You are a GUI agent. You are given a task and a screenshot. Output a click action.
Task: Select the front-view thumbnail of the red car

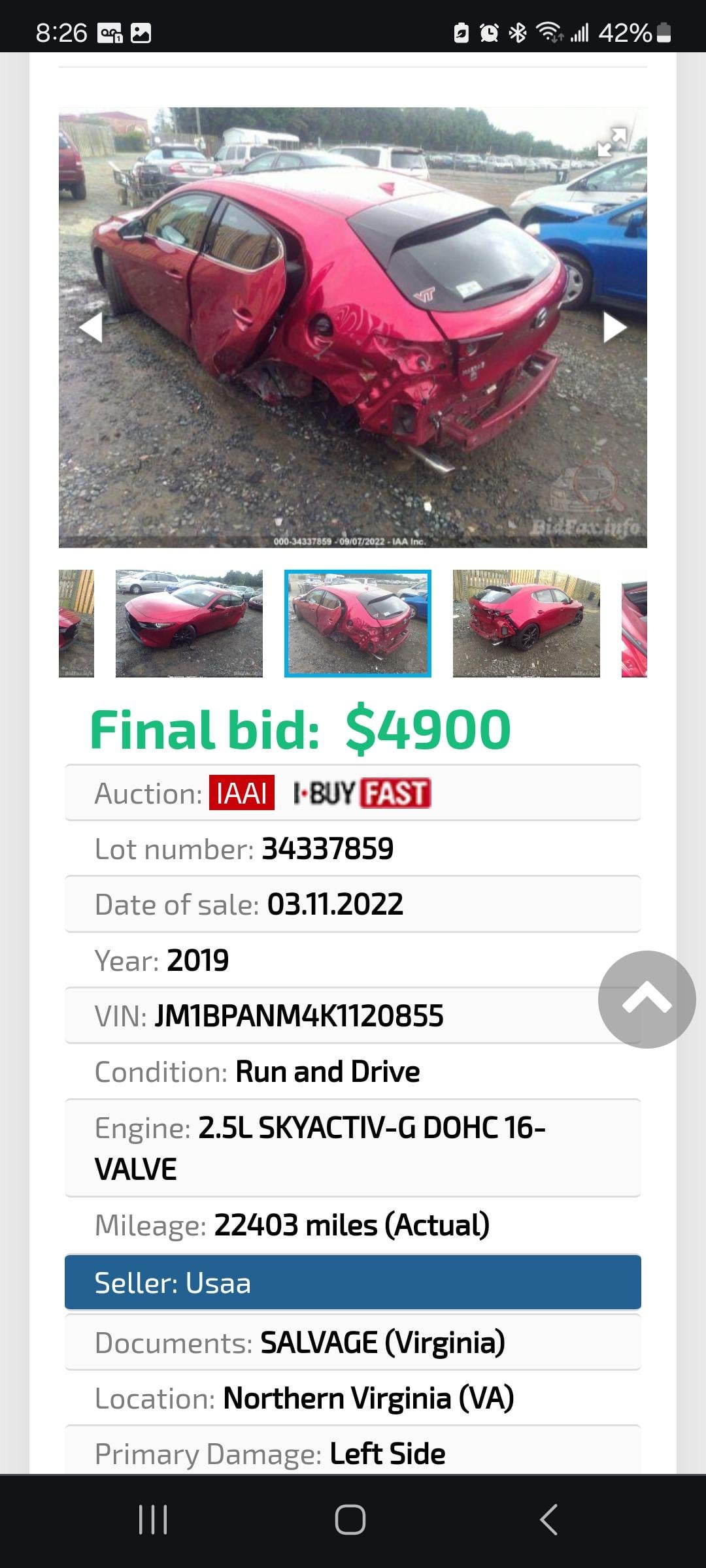pos(189,623)
